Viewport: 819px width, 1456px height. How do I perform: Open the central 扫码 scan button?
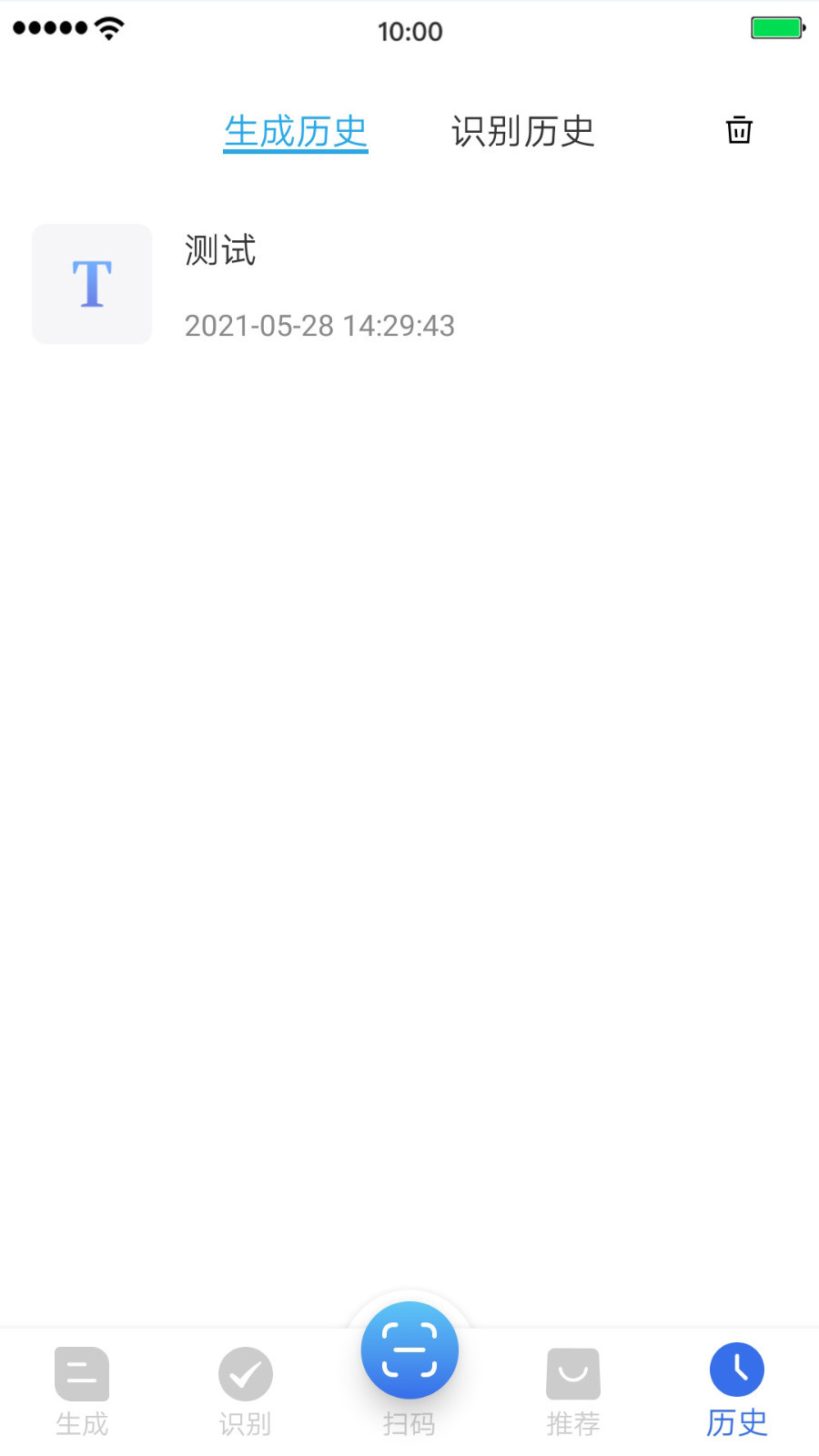point(409,1350)
